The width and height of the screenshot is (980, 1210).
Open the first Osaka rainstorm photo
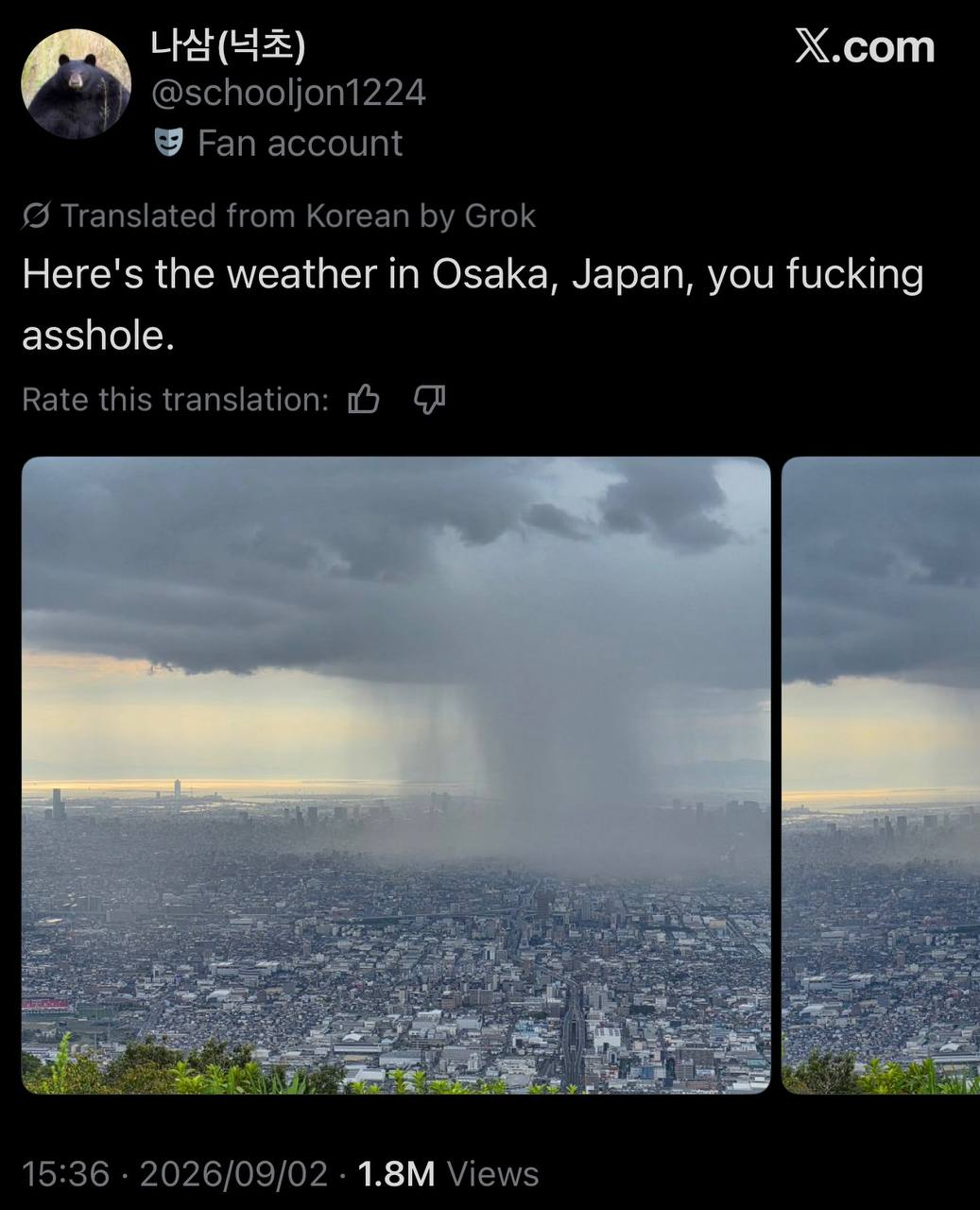[396, 775]
